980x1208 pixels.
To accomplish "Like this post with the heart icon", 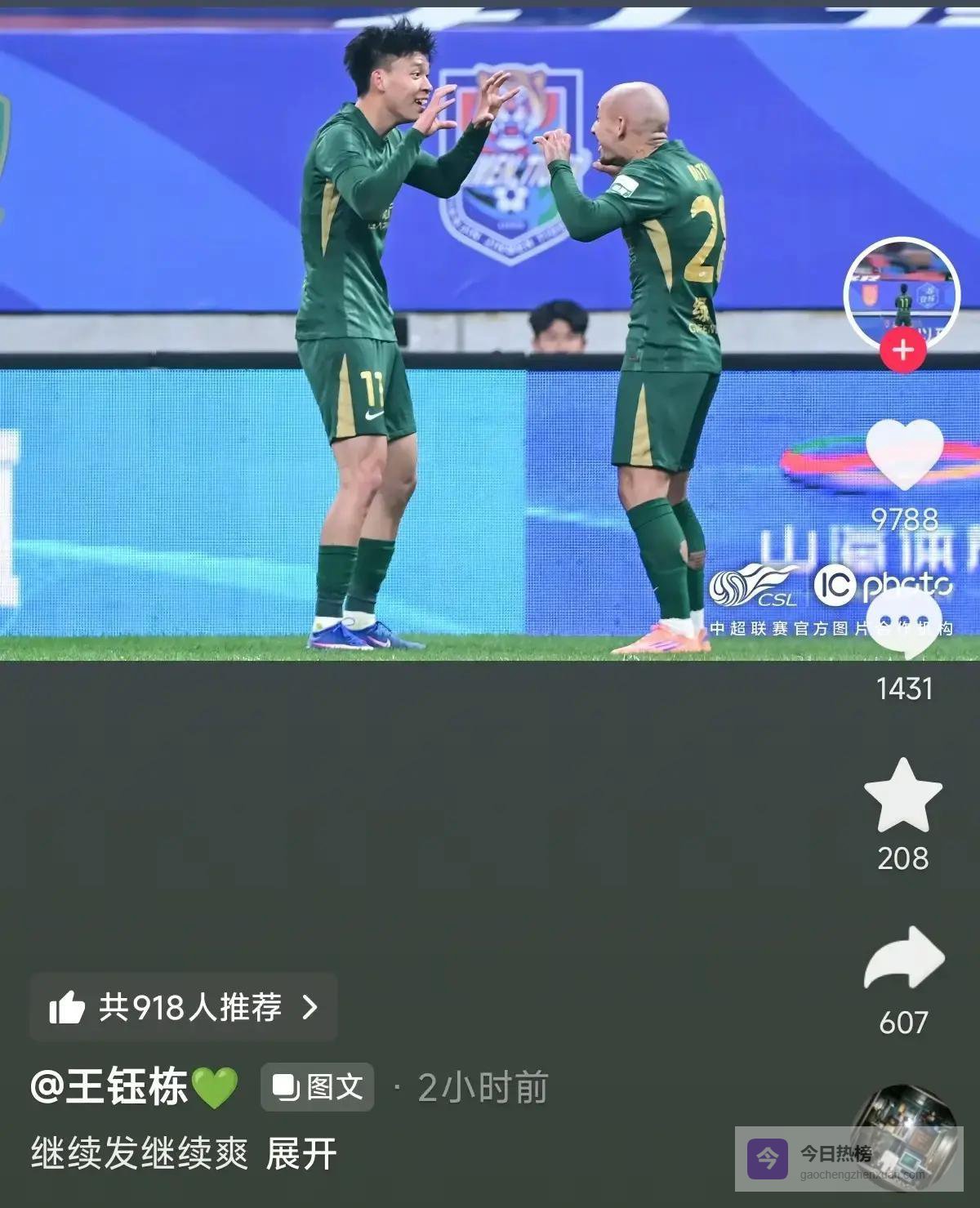I will tap(903, 454).
